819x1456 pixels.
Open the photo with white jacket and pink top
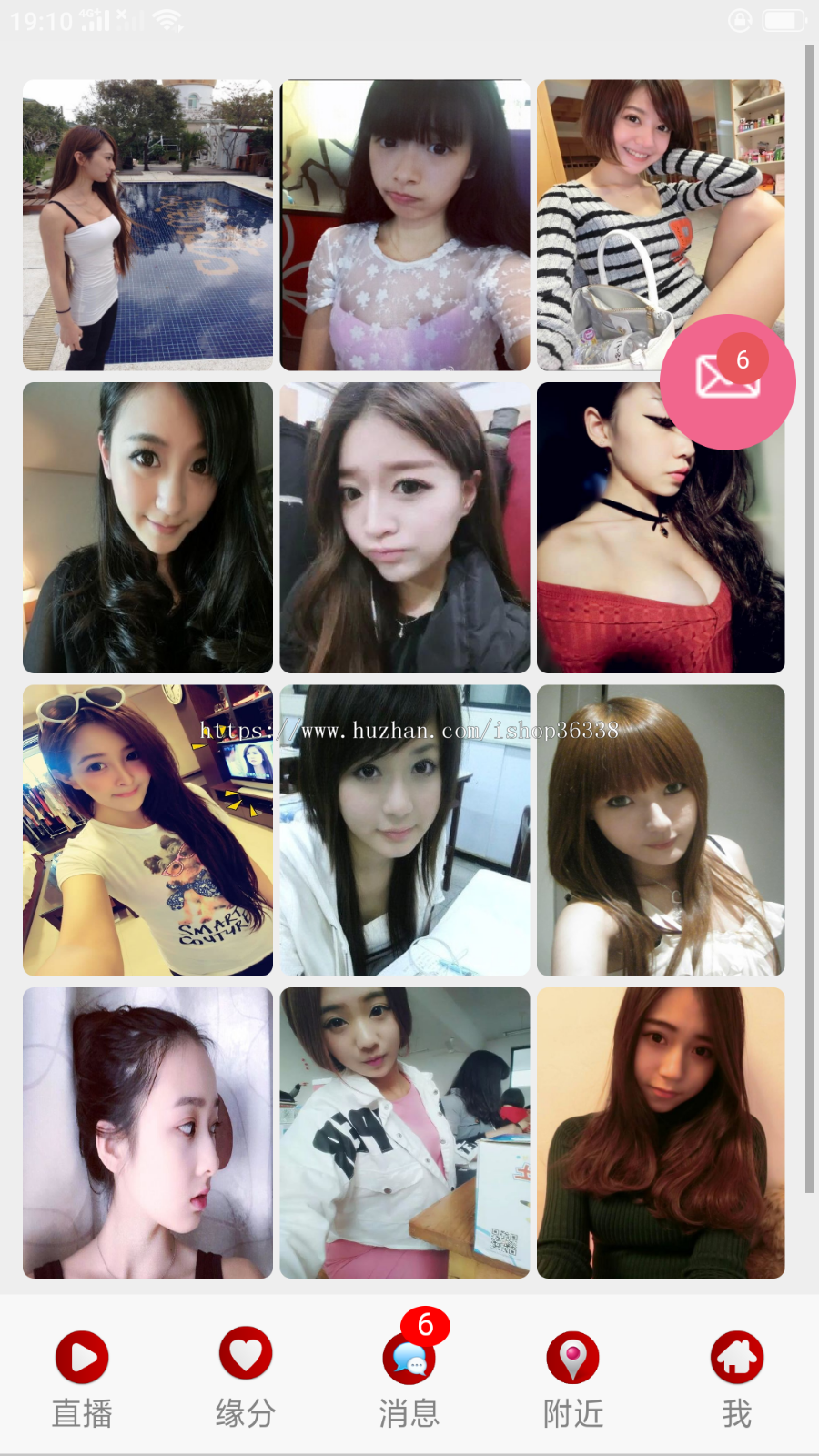[405, 1133]
